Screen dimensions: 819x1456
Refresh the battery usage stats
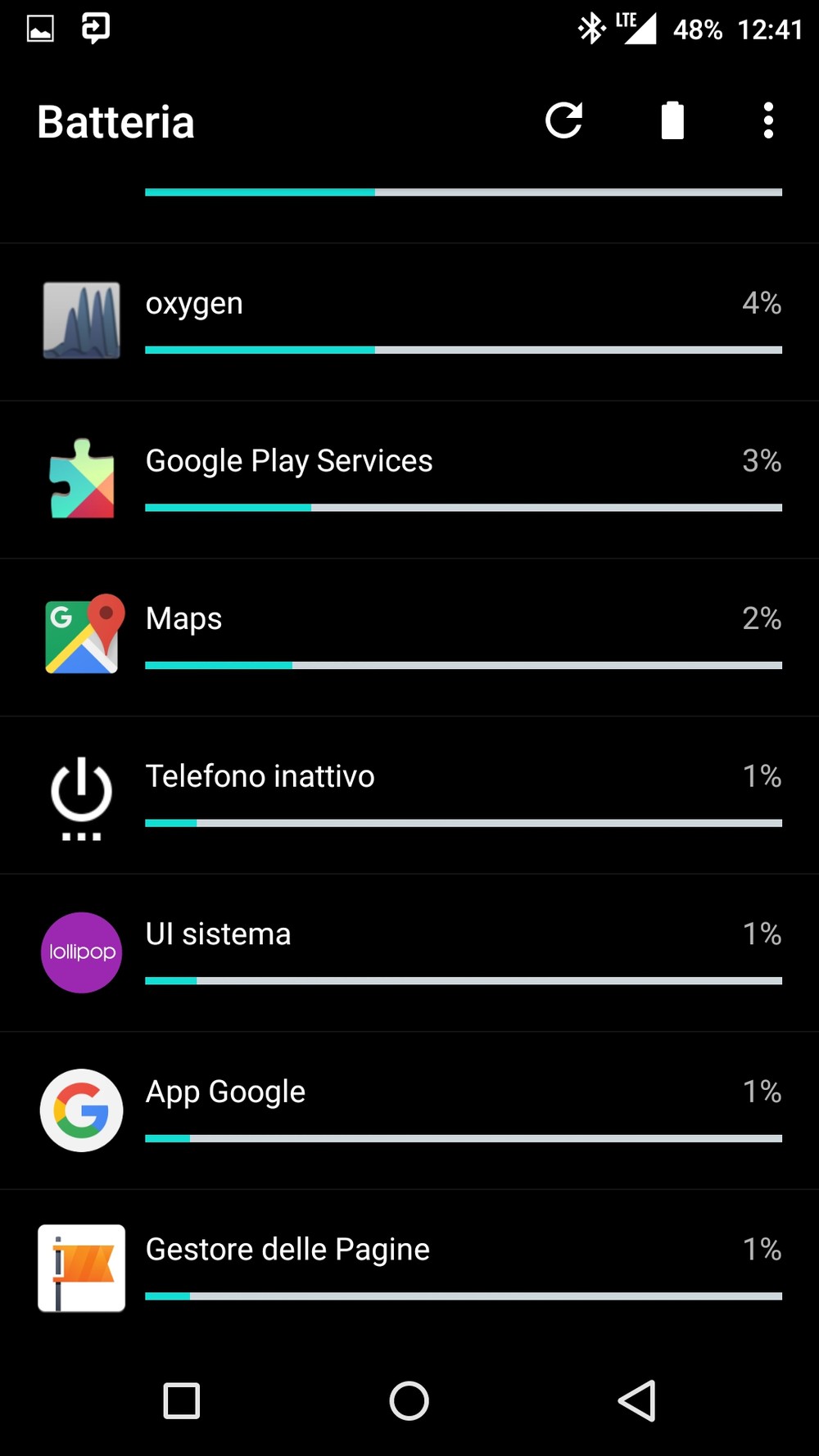click(563, 121)
